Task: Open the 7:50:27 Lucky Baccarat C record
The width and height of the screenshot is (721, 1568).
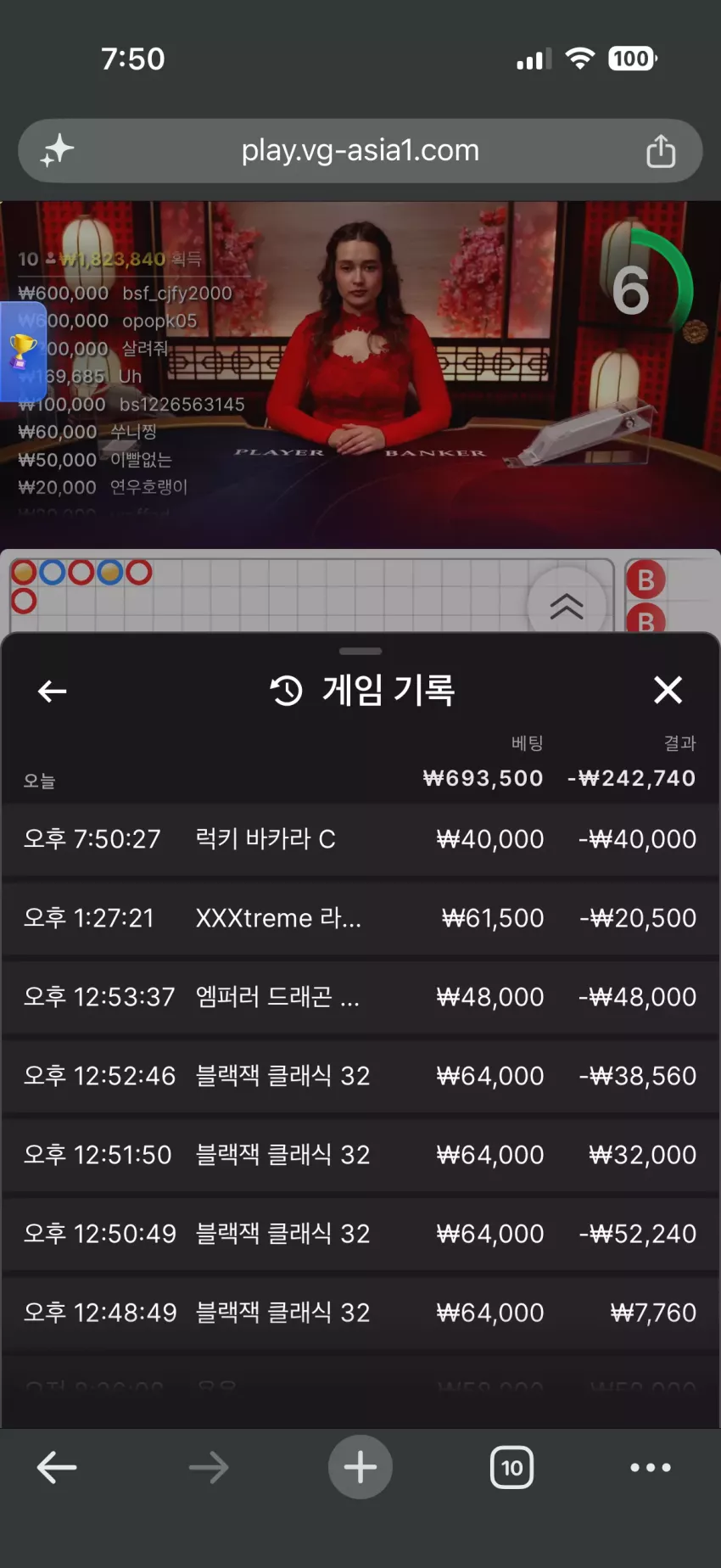Action: [x=360, y=839]
